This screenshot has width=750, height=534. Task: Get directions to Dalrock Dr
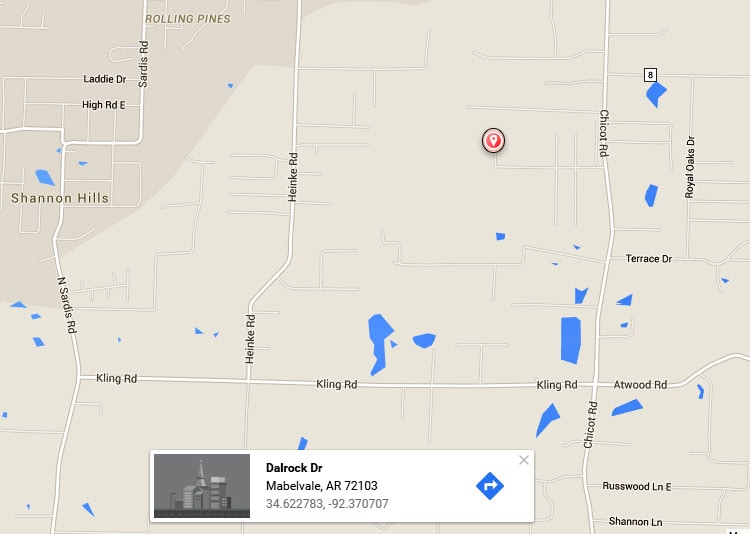[x=489, y=486]
